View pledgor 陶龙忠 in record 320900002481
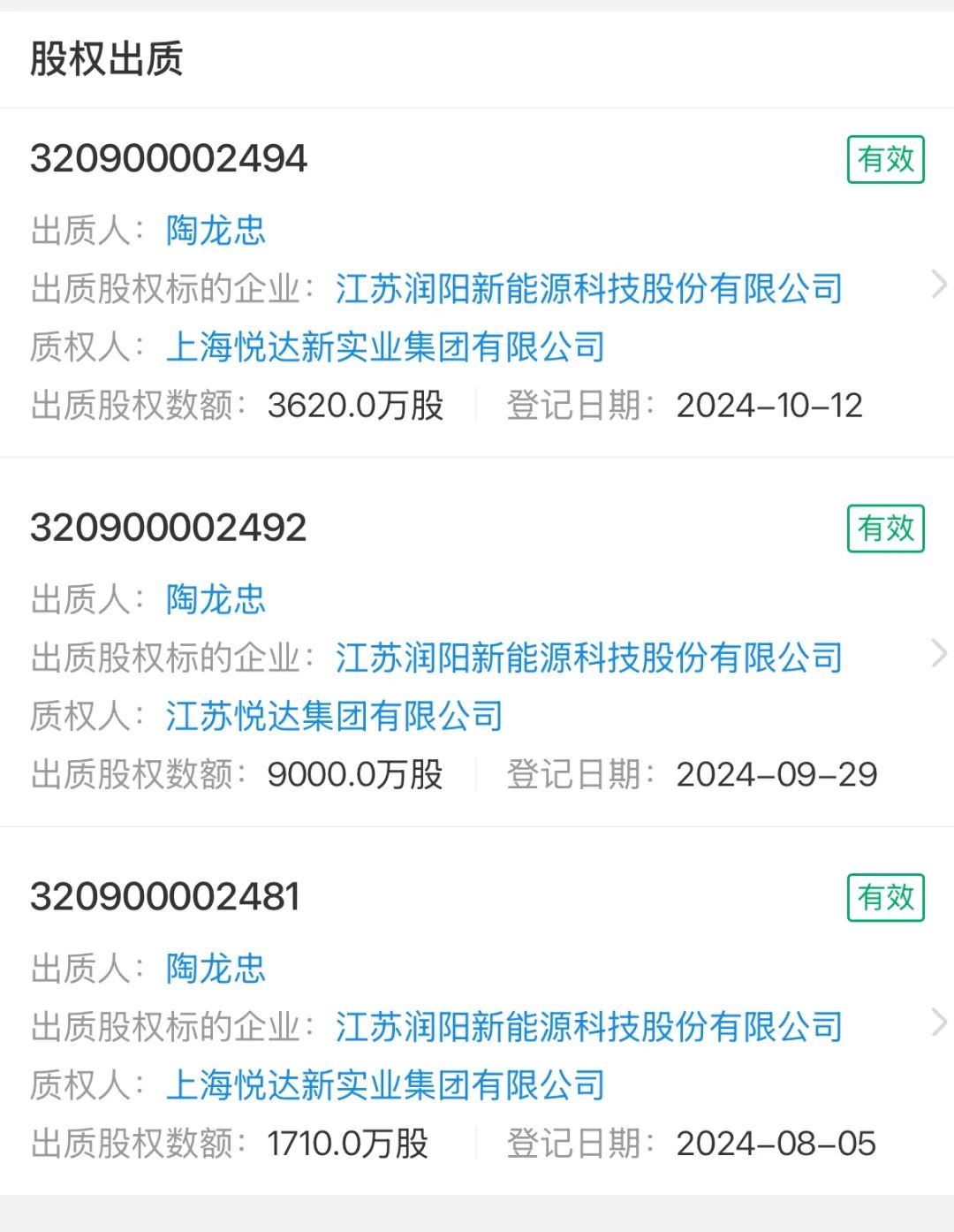 (216, 970)
